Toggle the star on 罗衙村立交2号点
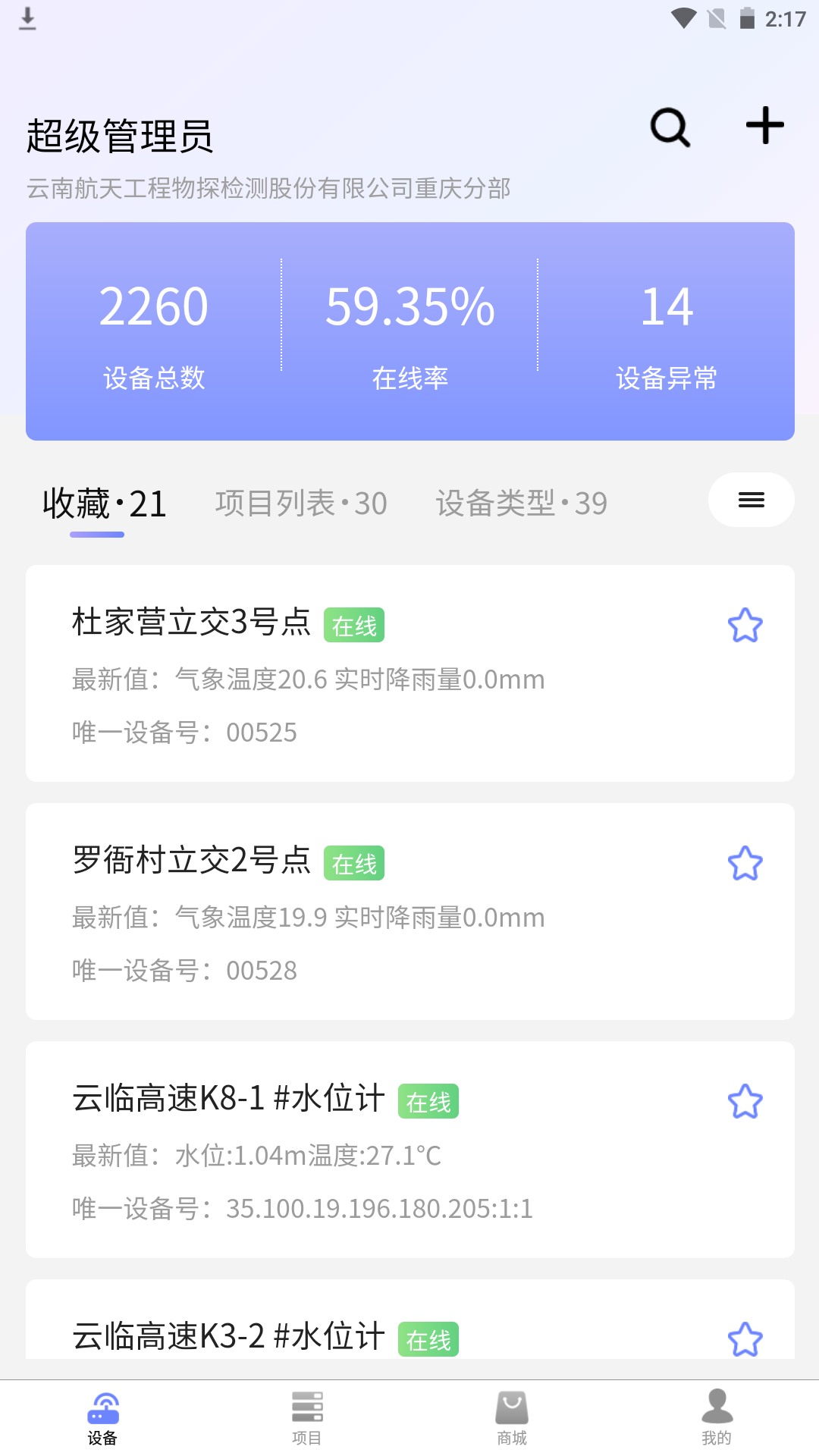Viewport: 819px width, 1456px height. tap(746, 863)
